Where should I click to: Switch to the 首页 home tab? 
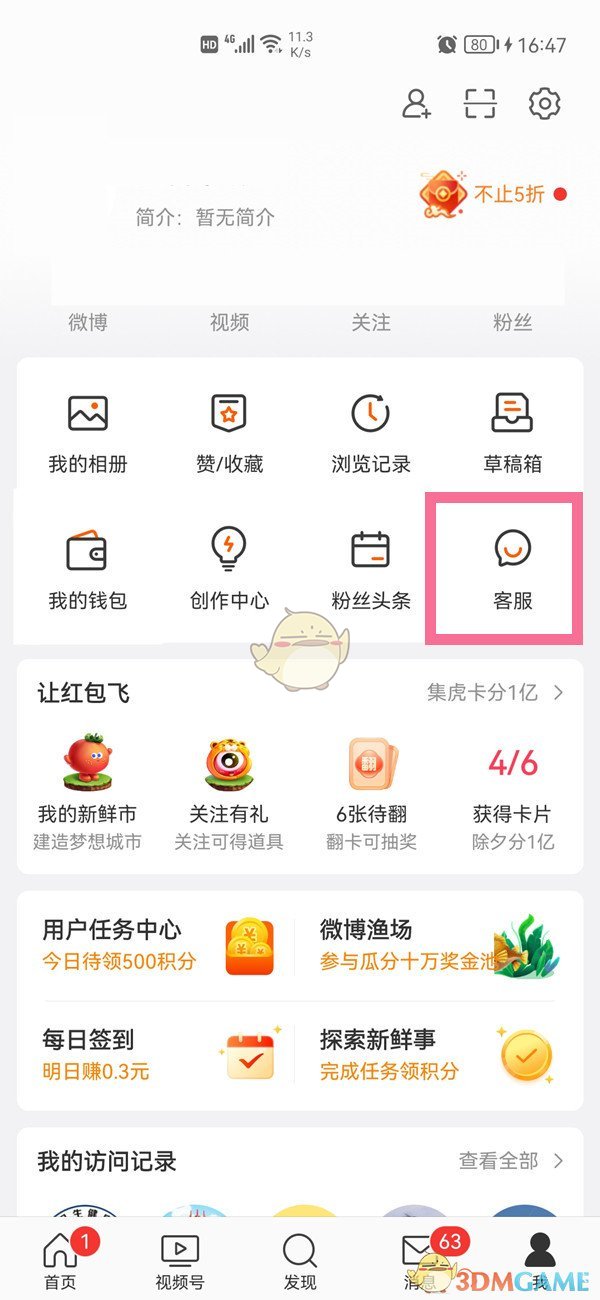[x=60, y=1260]
